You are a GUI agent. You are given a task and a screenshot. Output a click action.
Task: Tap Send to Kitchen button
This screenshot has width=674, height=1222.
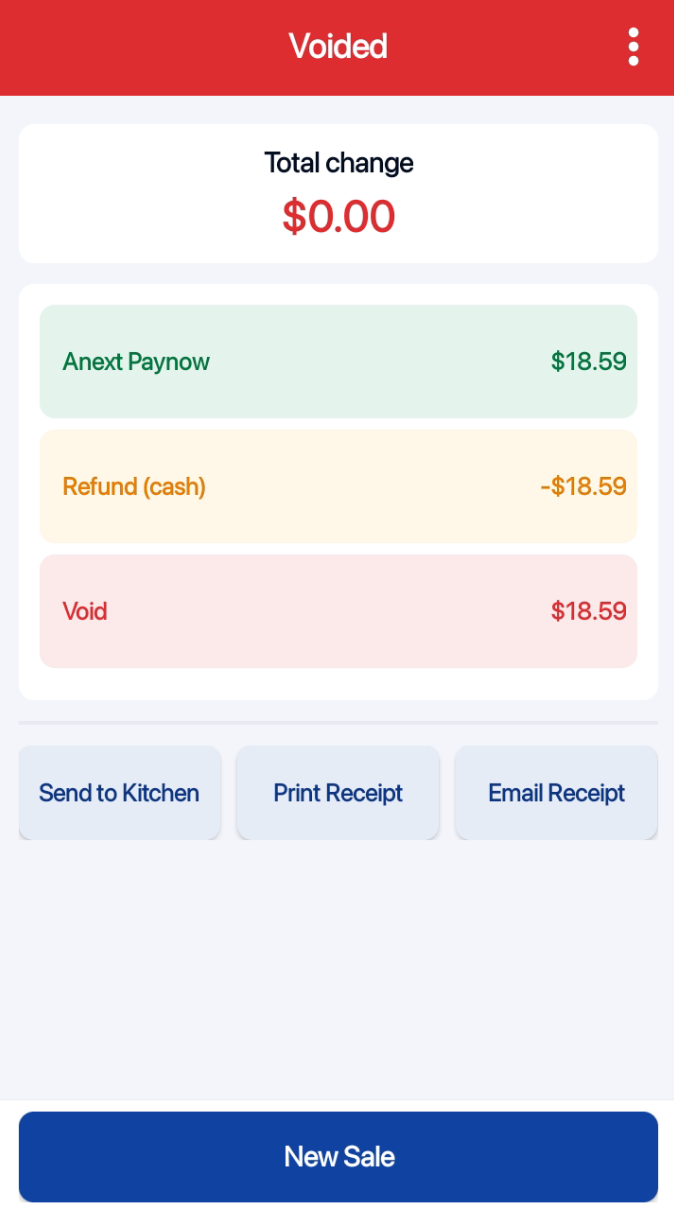119,793
